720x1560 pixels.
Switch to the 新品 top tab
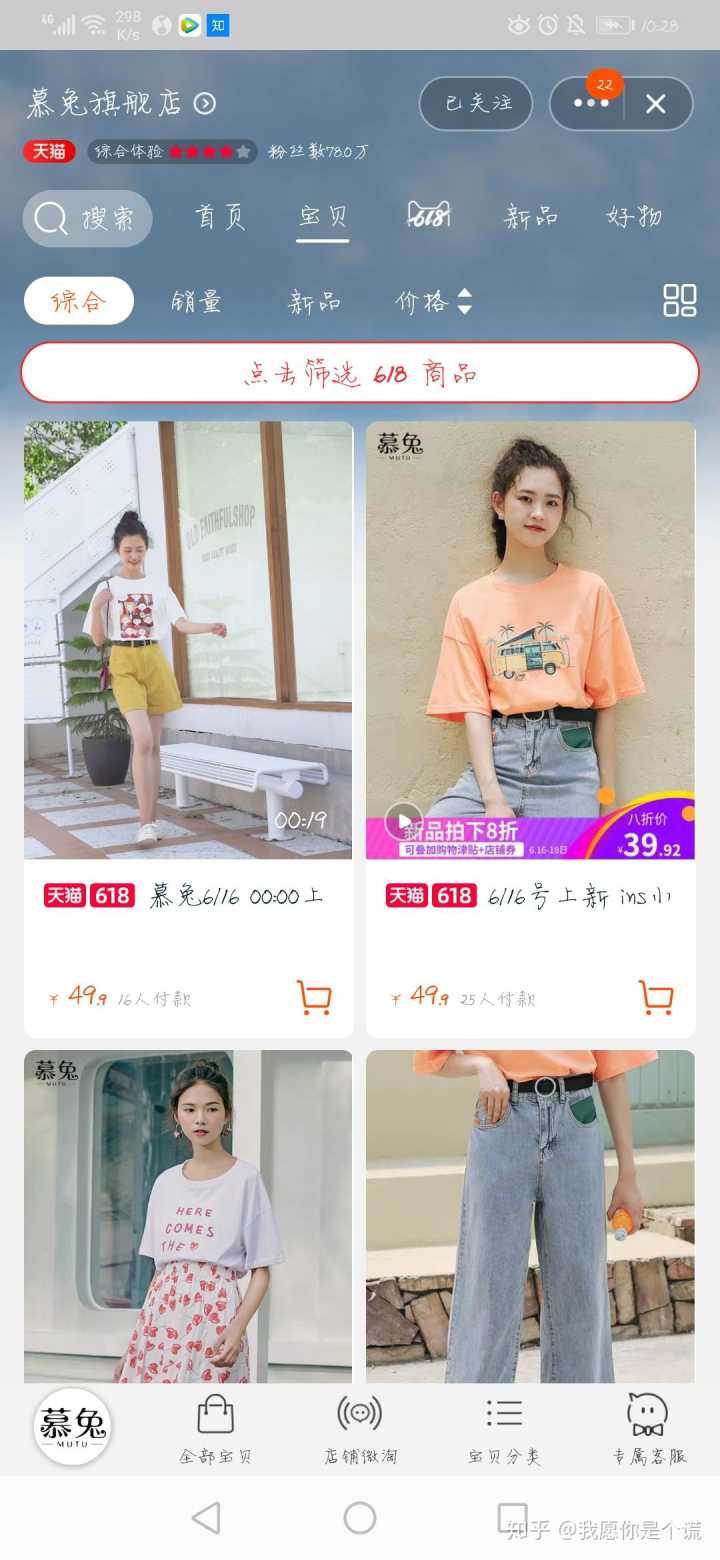[530, 216]
